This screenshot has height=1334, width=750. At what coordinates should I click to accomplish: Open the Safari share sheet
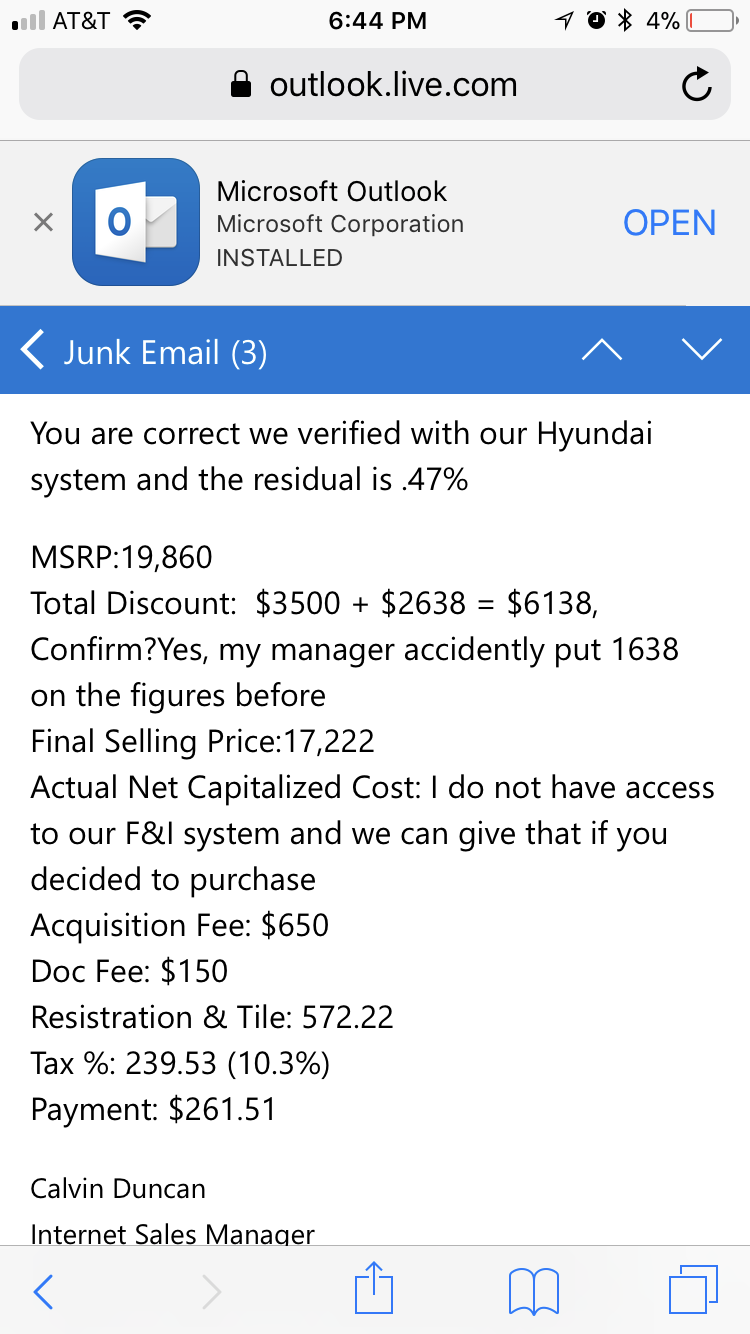coord(374,1288)
